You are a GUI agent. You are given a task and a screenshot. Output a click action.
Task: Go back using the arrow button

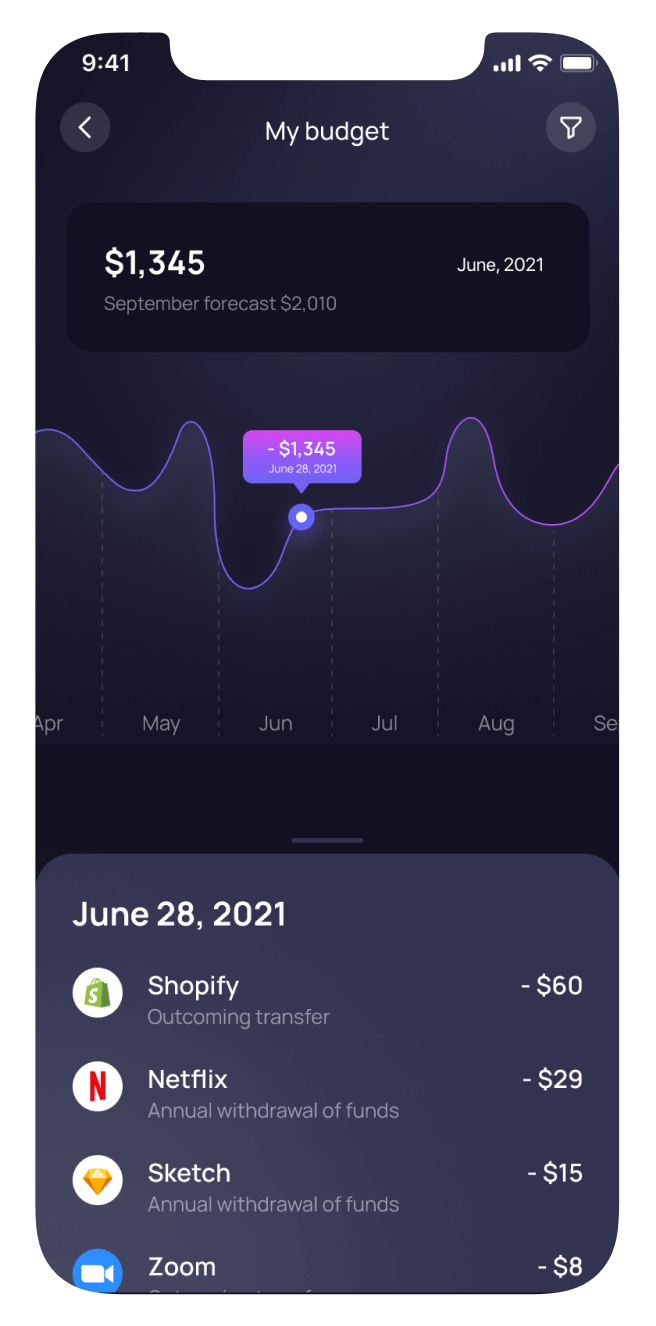[x=85, y=127]
